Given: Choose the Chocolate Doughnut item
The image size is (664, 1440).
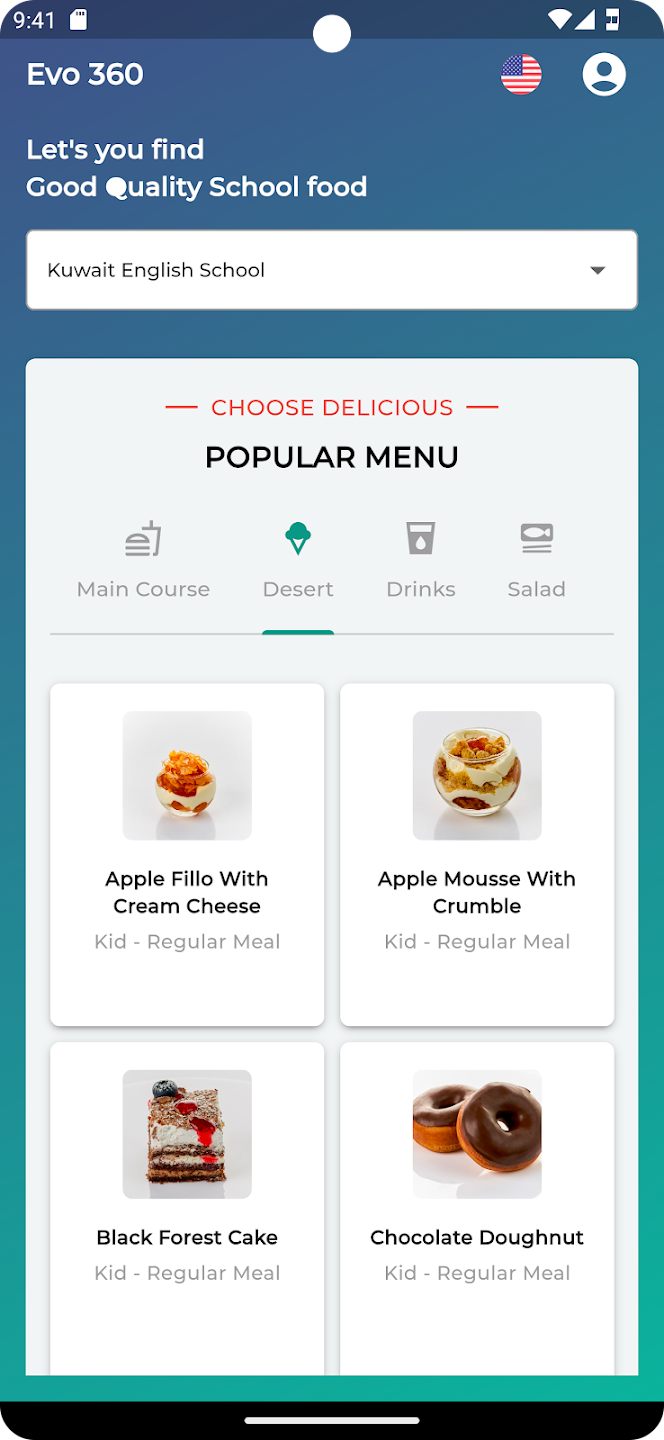Looking at the screenshot, I should 477,1200.
